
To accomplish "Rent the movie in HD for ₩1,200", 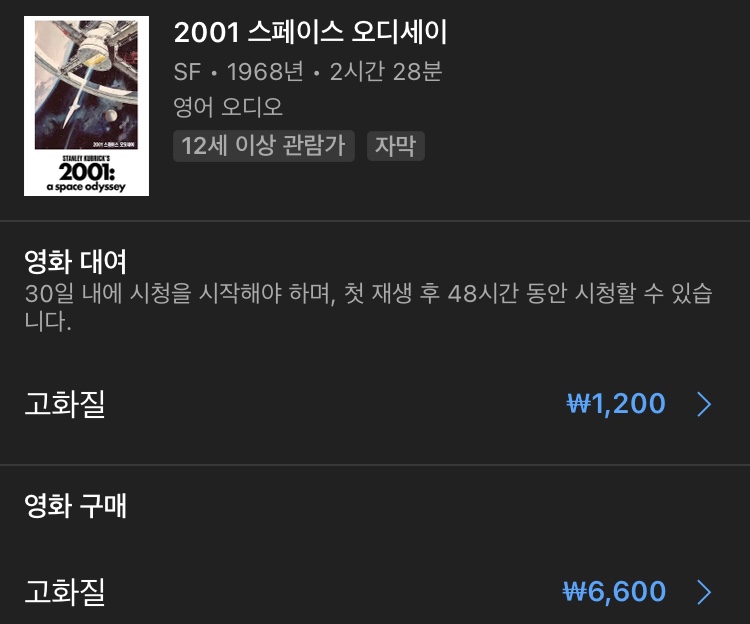I will point(615,404).
